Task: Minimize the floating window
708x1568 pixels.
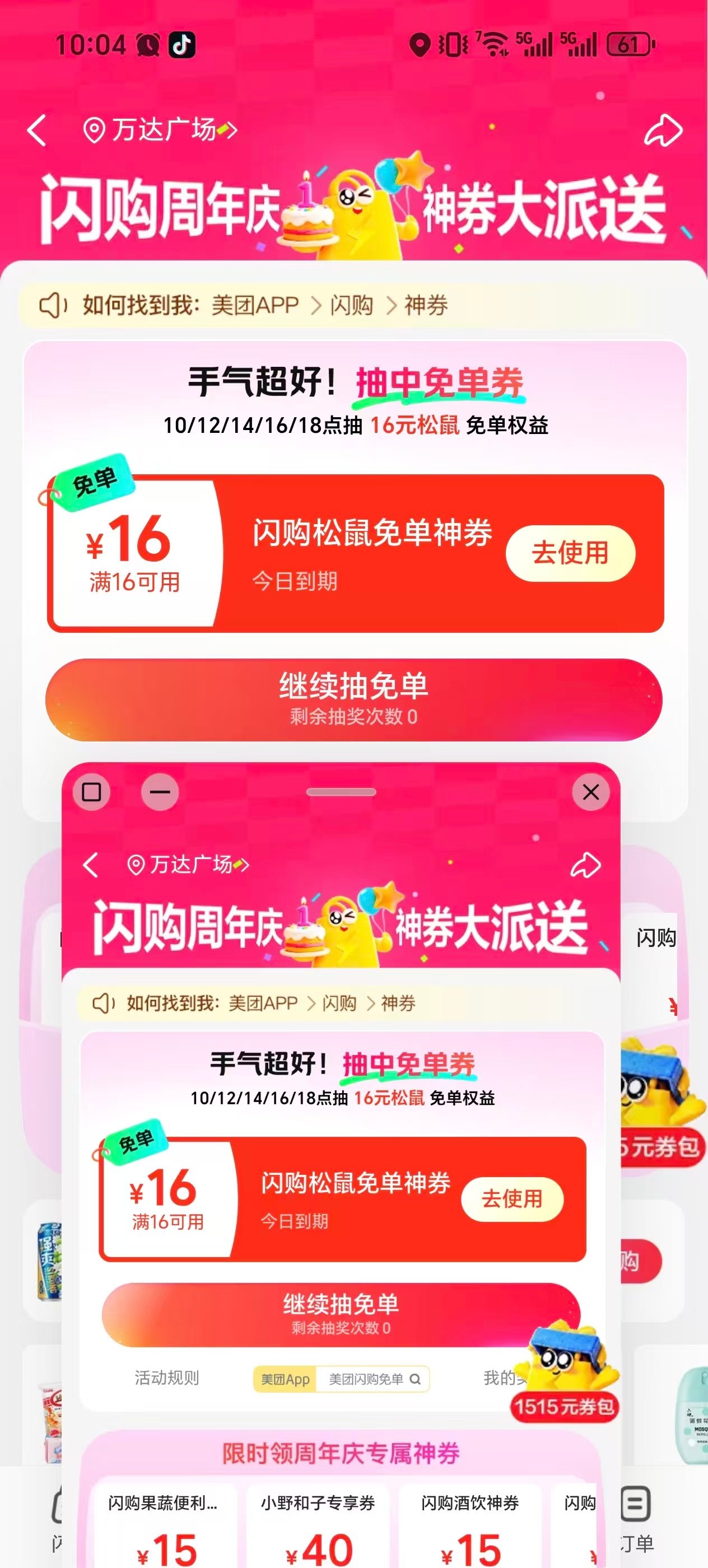Action: point(160,792)
